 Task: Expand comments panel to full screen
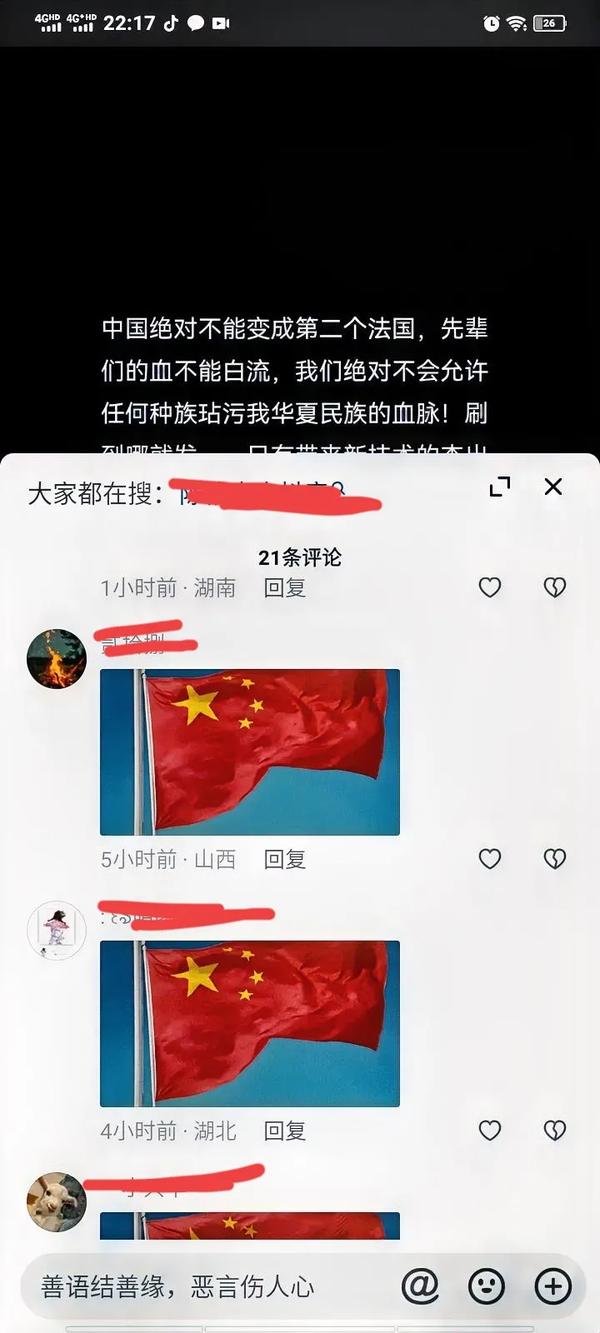(499, 487)
